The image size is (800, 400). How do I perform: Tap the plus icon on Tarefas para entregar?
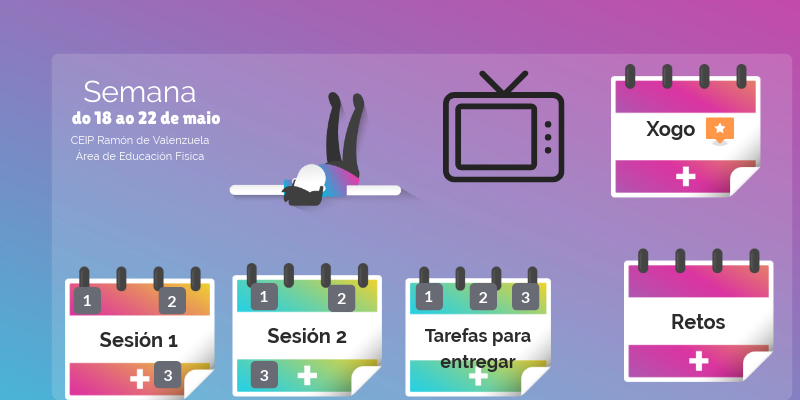(x=478, y=376)
